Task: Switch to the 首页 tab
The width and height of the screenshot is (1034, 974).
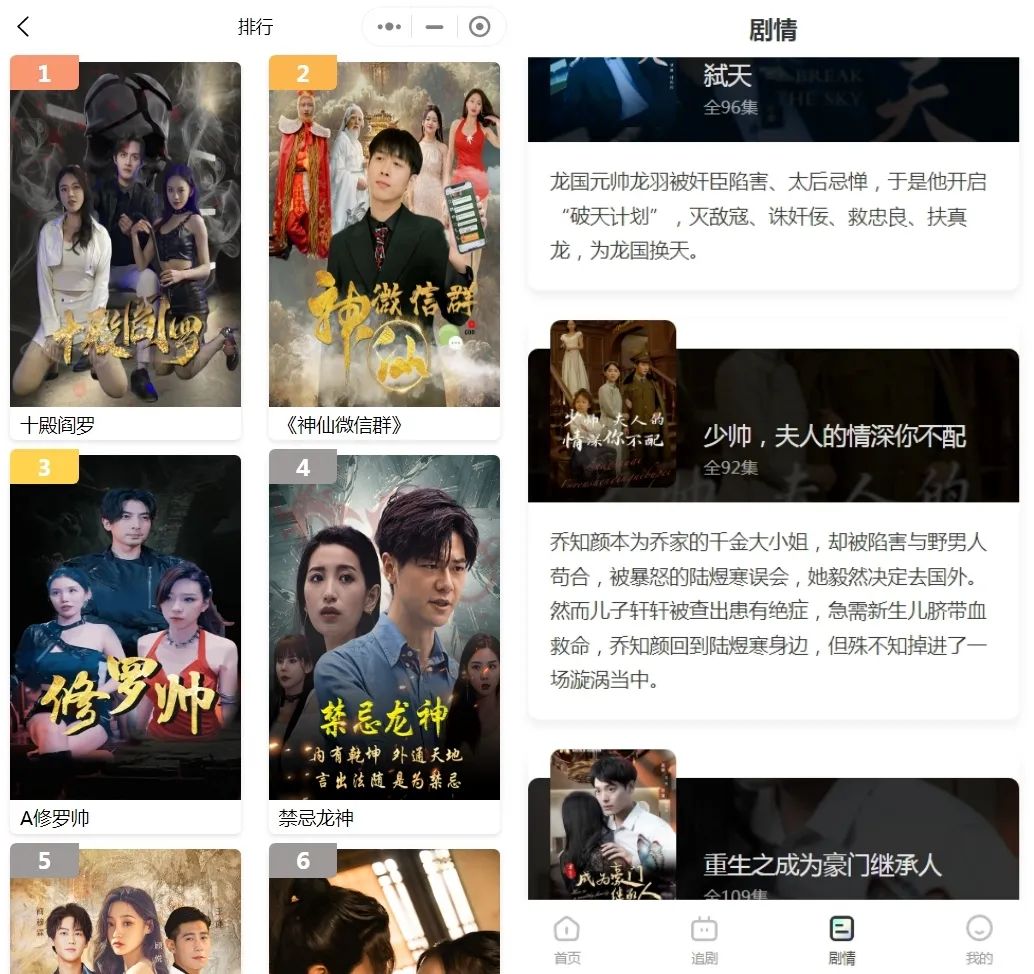Action: [567, 940]
